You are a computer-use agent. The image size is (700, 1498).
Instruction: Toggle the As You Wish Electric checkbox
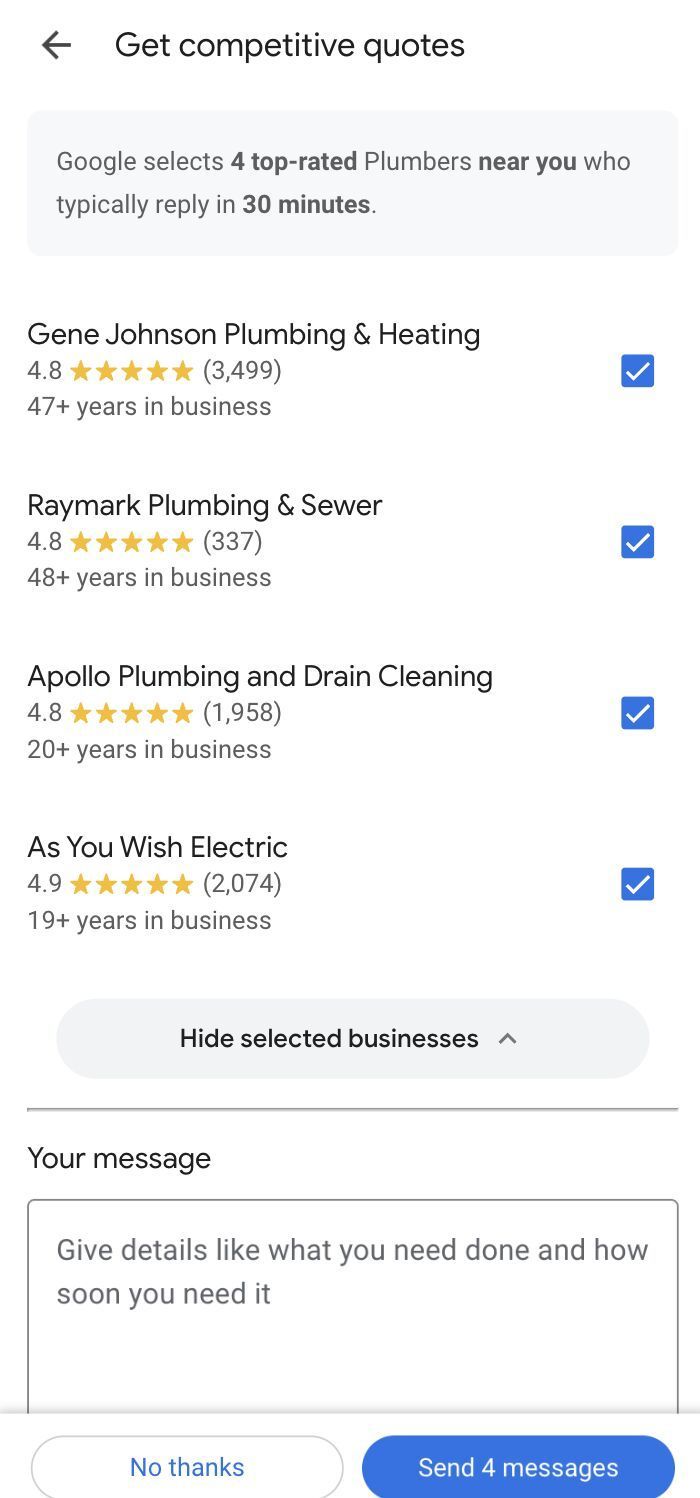click(637, 884)
